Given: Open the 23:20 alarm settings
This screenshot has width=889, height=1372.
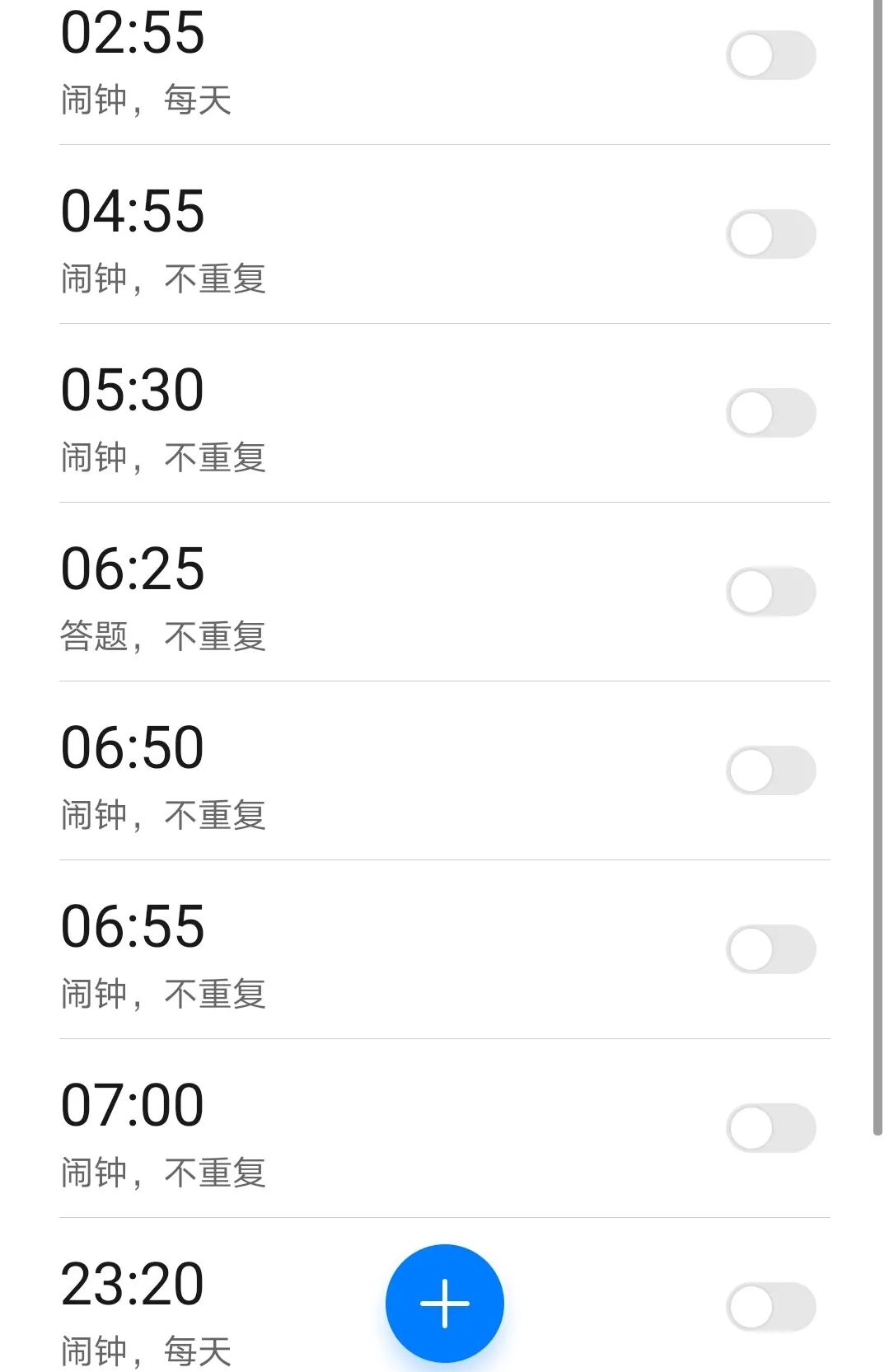Looking at the screenshot, I should [206, 1310].
